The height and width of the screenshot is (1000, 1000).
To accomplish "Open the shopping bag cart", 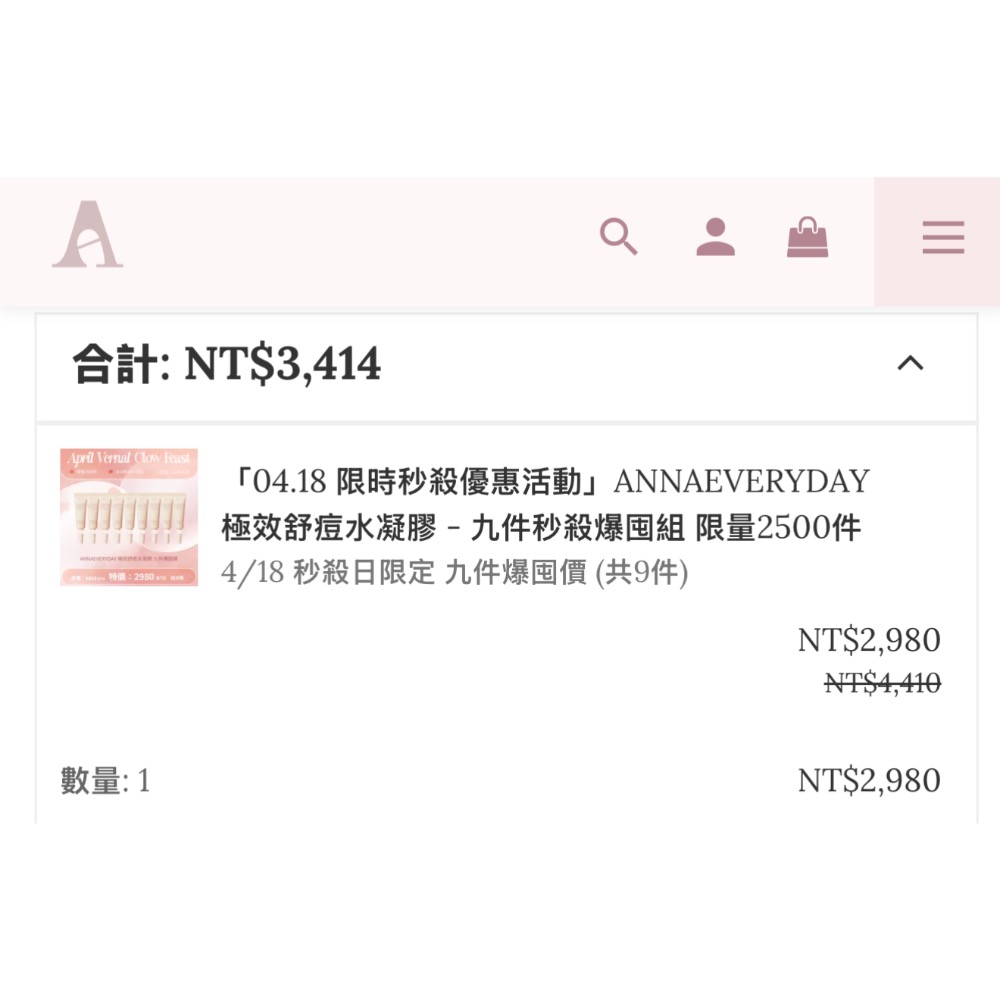I will tap(808, 238).
